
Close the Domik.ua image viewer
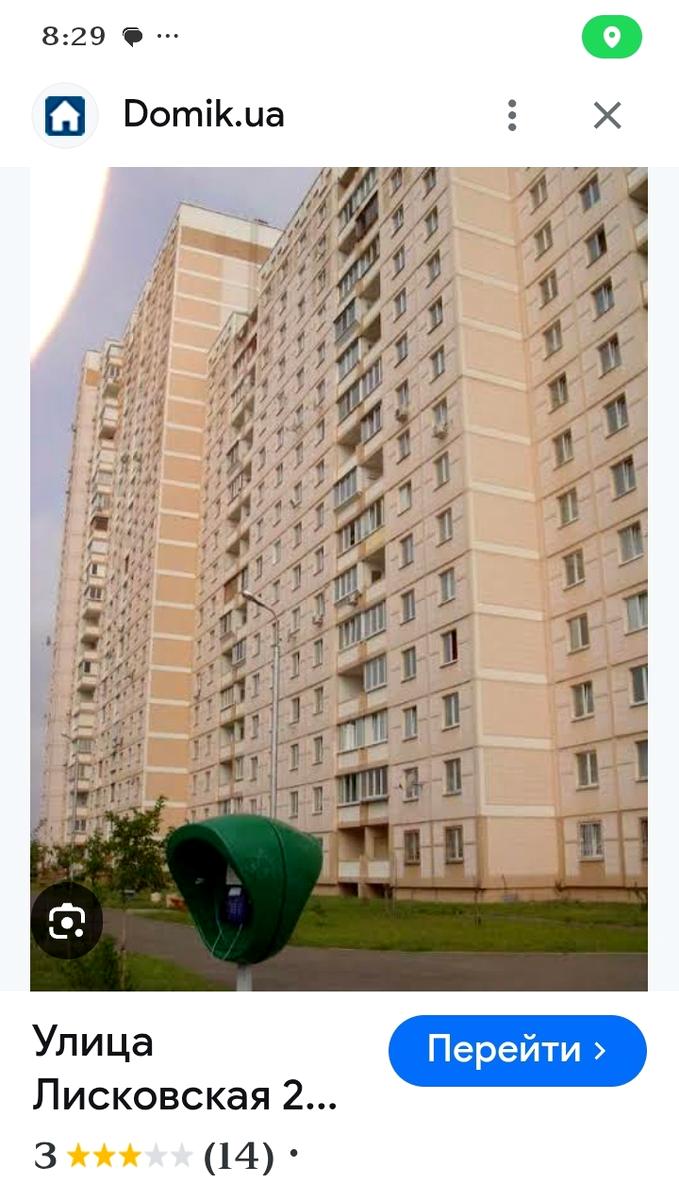coord(607,116)
